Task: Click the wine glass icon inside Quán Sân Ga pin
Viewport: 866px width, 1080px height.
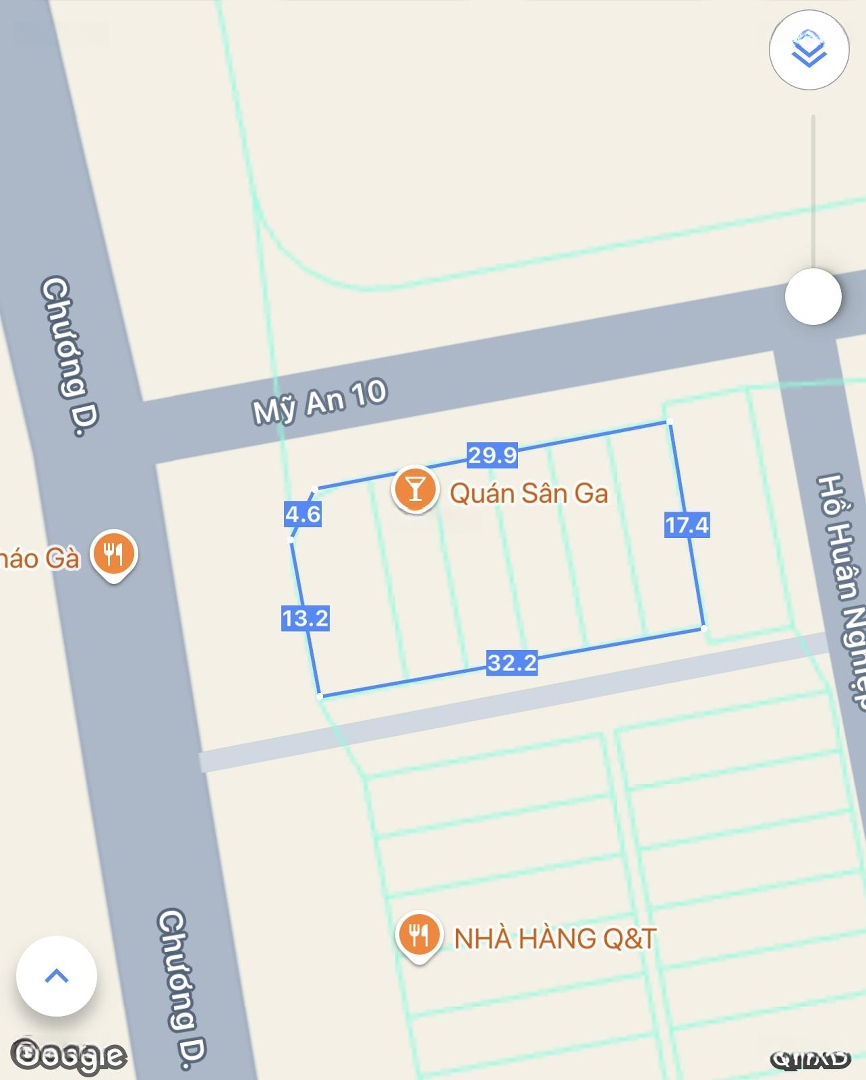Action: point(415,489)
